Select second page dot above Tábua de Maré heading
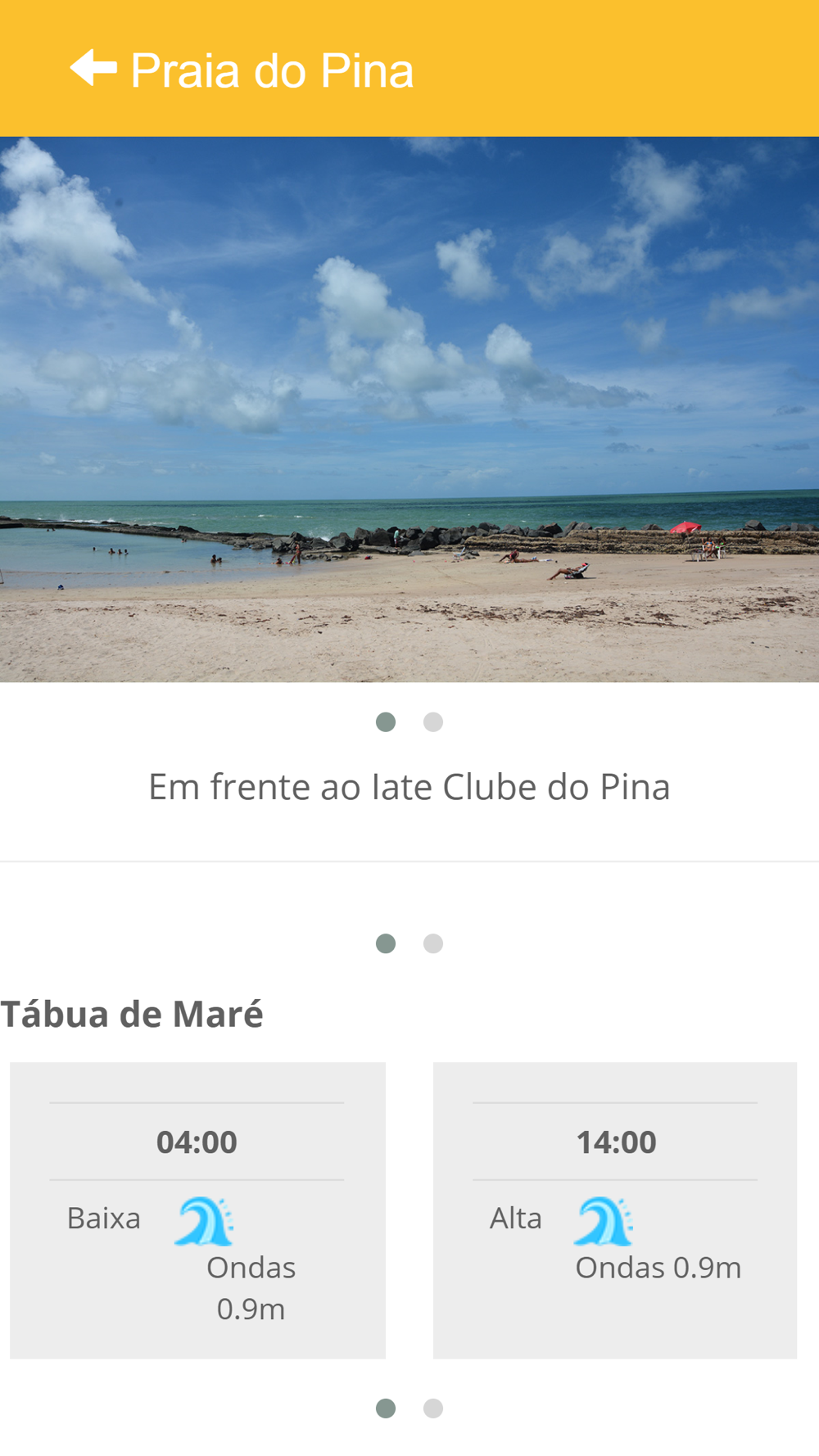Image resolution: width=819 pixels, height=1456 pixels. [433, 943]
